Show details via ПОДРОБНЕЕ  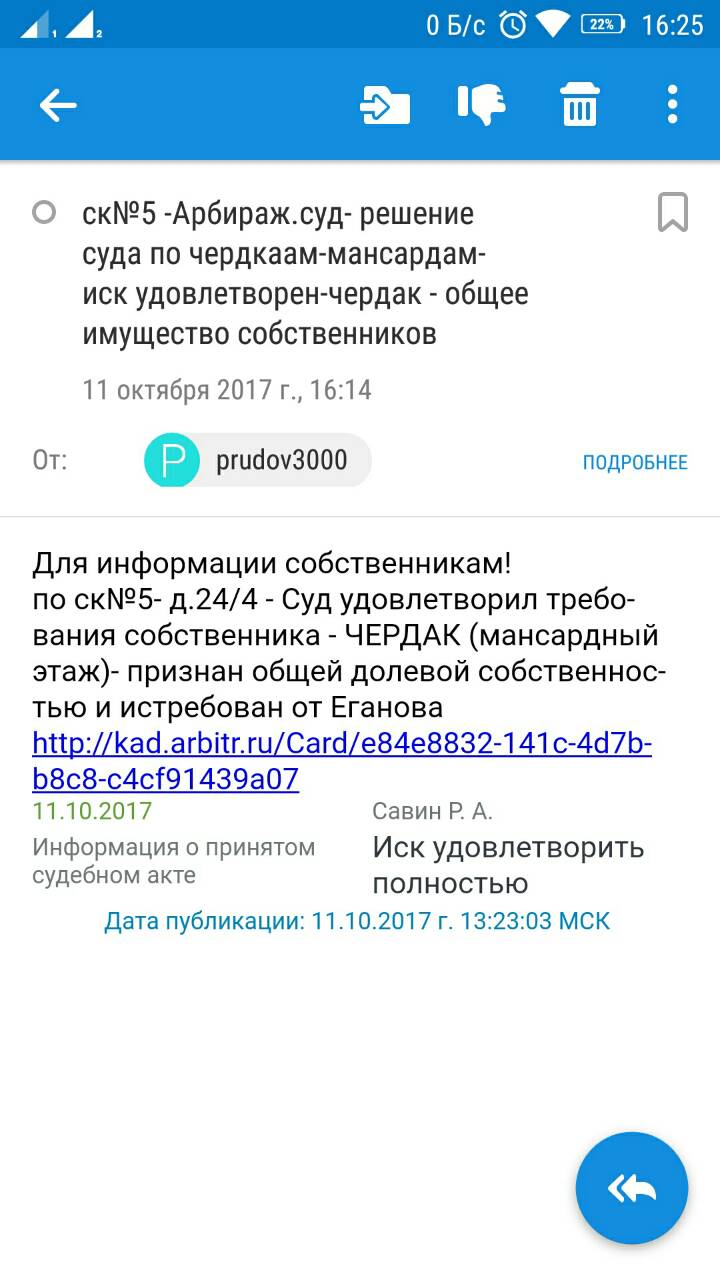635,462
